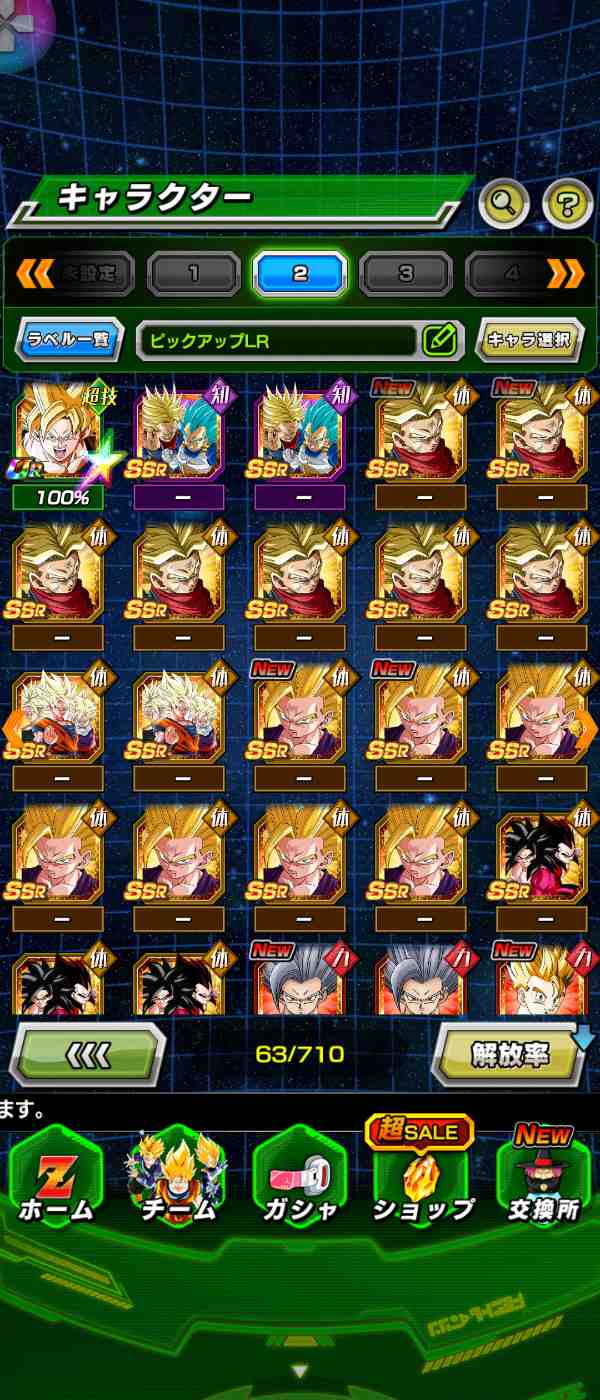Viewport: 600px width, 1400px height.
Task: Tap the right orange arrows for more labels
Action: [x=565, y=273]
